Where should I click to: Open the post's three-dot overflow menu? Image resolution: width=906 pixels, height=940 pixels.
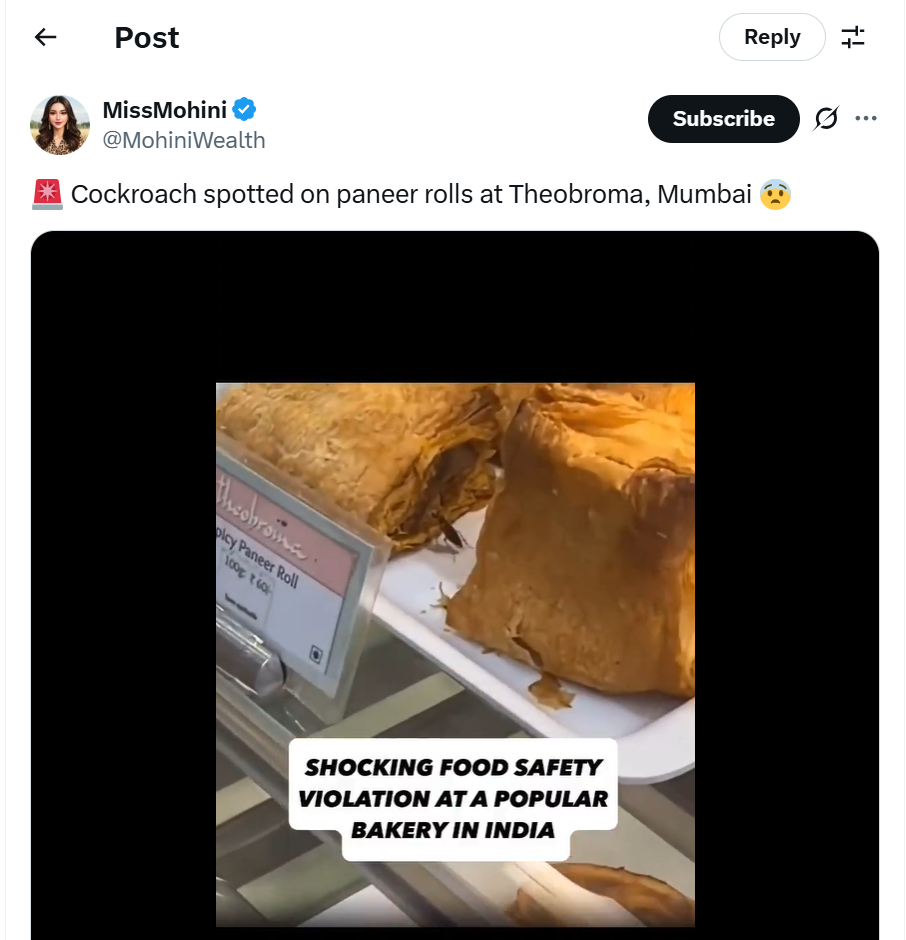coord(866,119)
